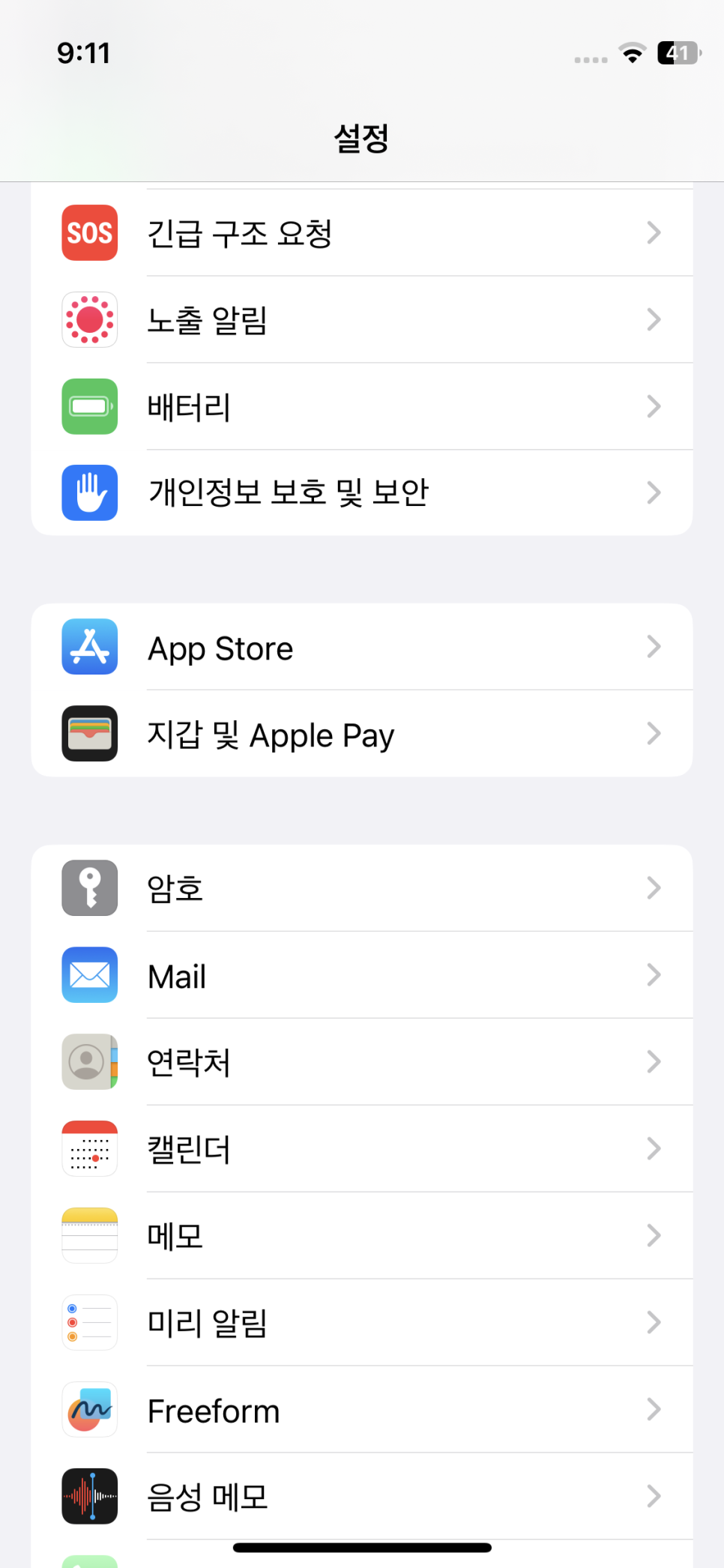The width and height of the screenshot is (724, 1568).
Task: Open the 암호 settings row
Action: (362, 888)
